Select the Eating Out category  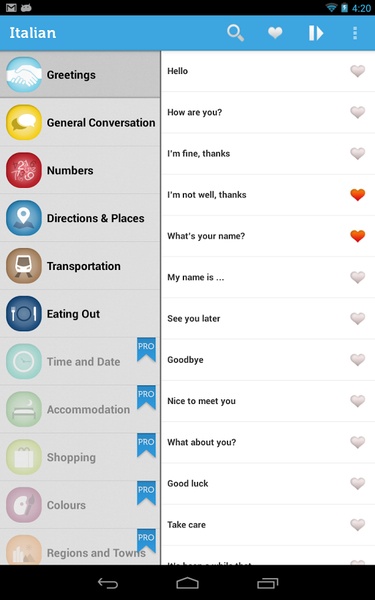tap(80, 314)
